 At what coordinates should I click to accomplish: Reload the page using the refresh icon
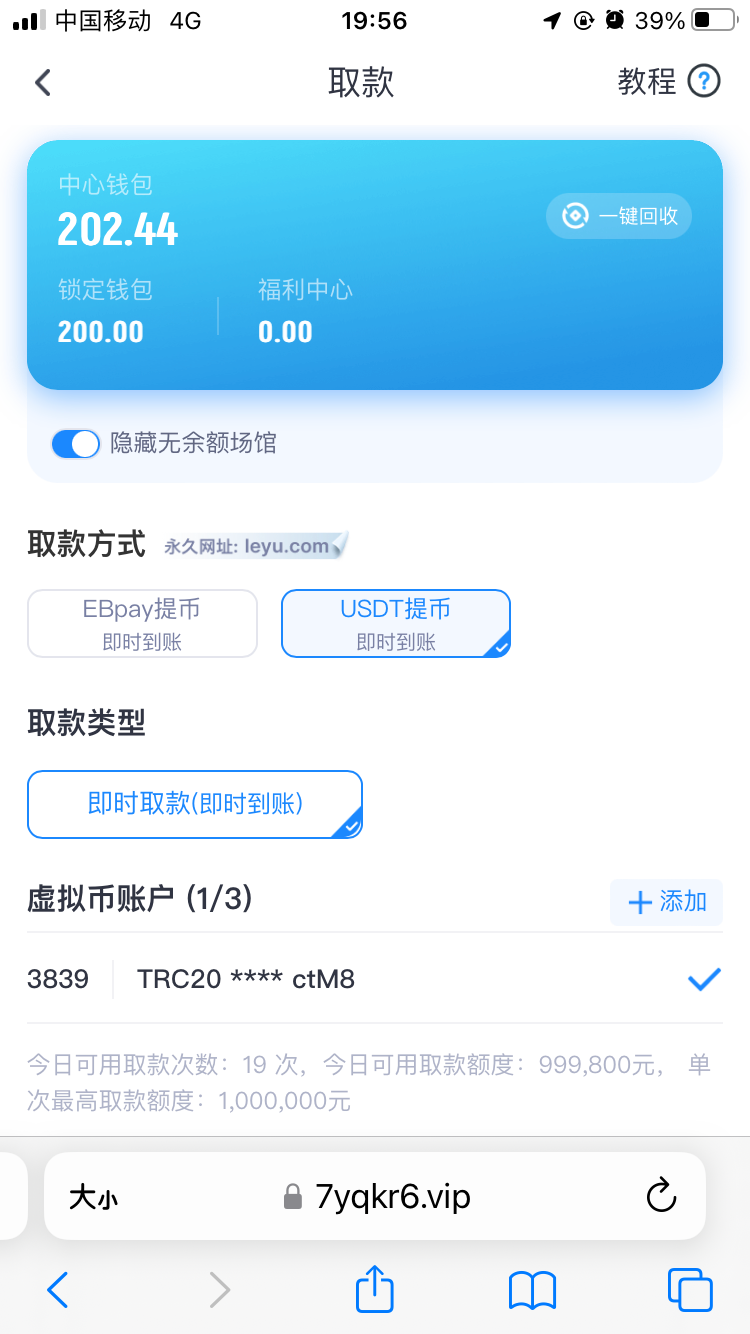click(660, 1196)
